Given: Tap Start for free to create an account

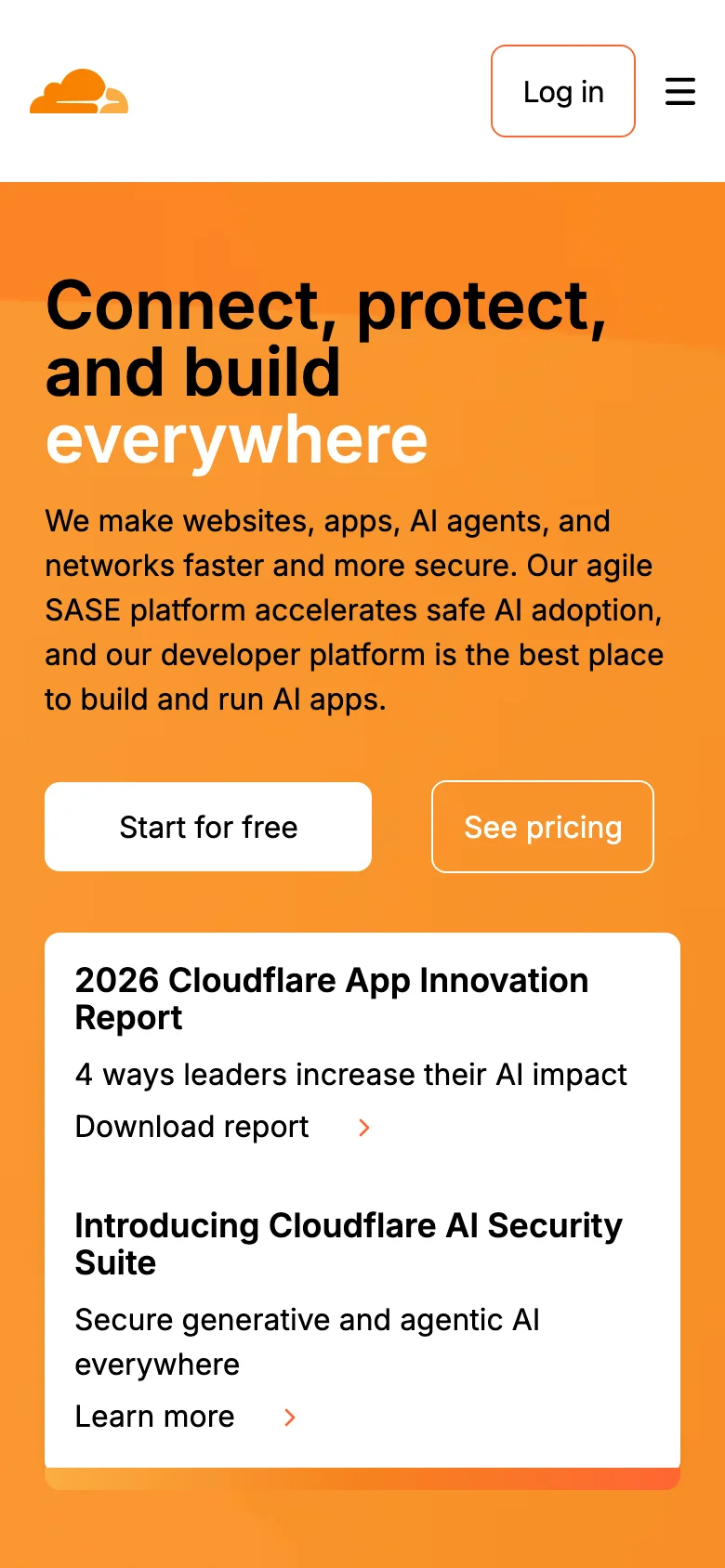Looking at the screenshot, I should pos(207,827).
